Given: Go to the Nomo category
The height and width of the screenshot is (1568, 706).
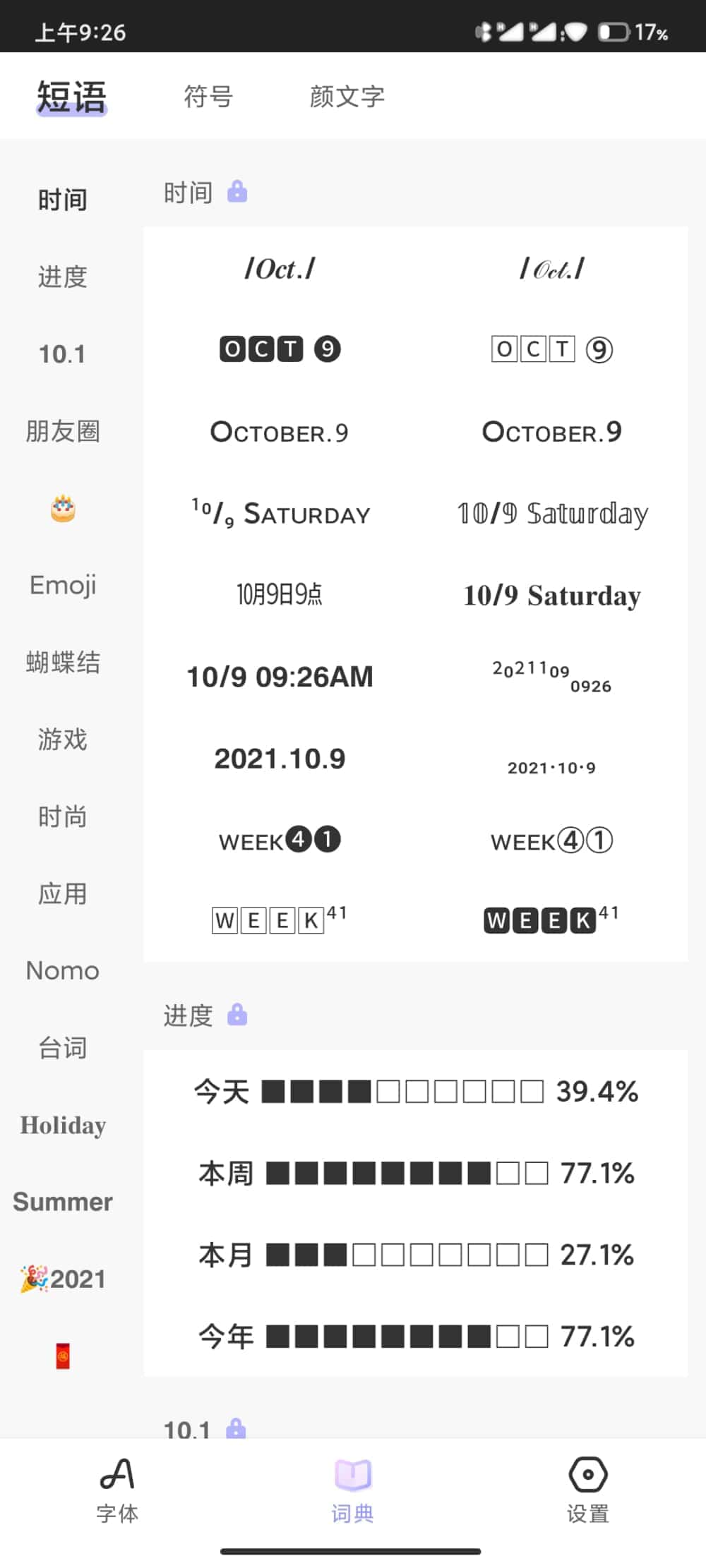Looking at the screenshot, I should click(x=63, y=971).
